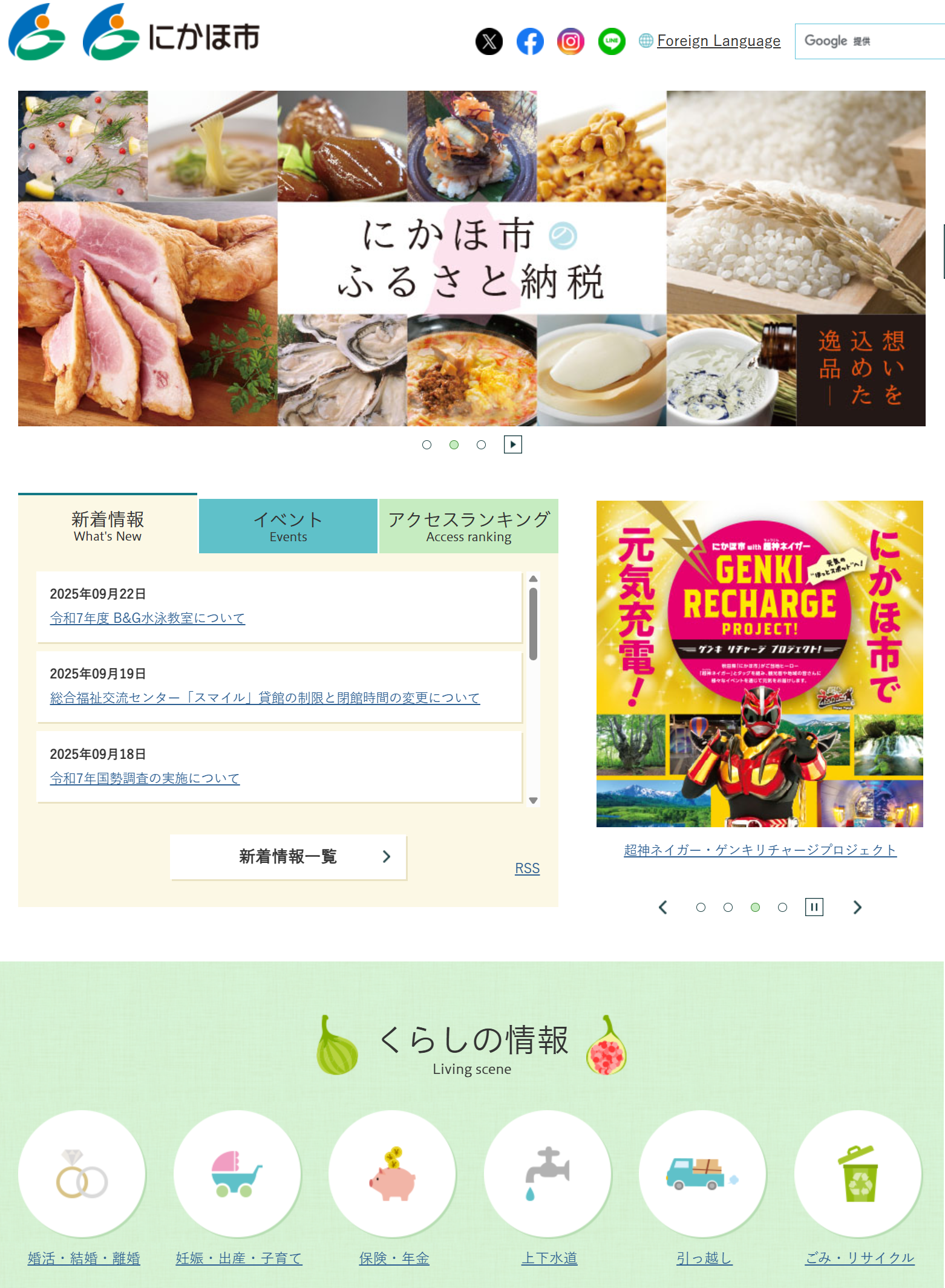The height and width of the screenshot is (1288, 945).
Task: Open 令和7年国勢調査の実施について
Action: click(145, 778)
